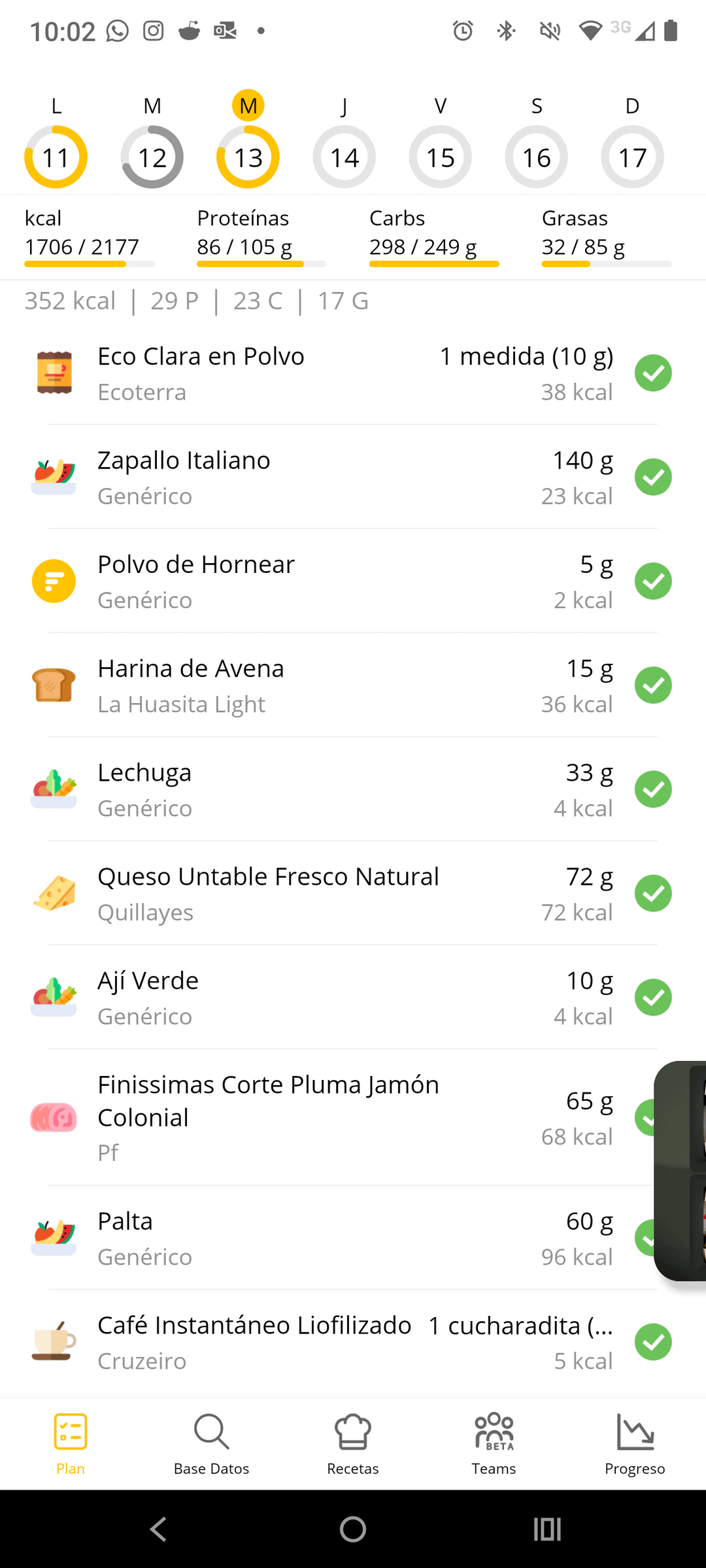The image size is (706, 1568).
Task: Toggle the check for Harina de Avena
Action: [x=653, y=685]
